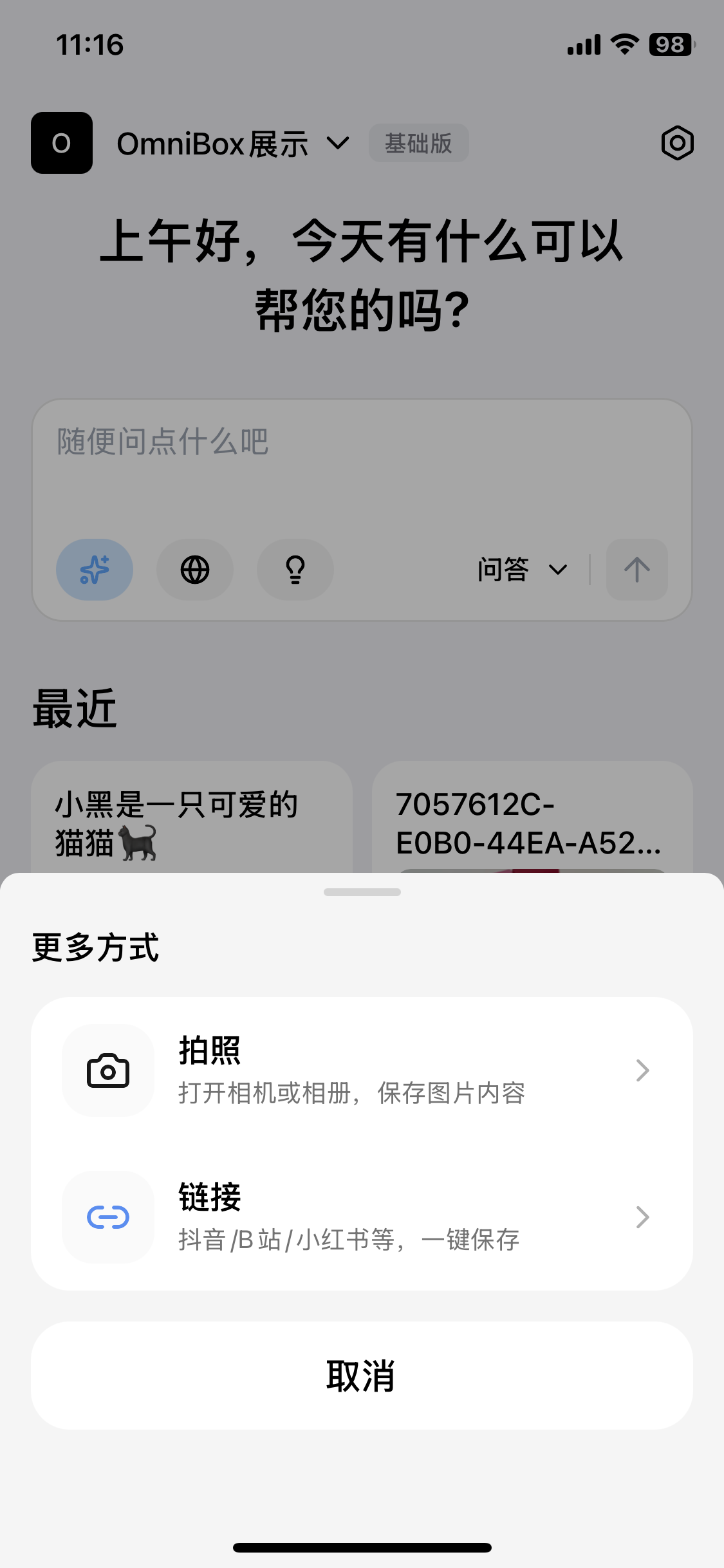The image size is (724, 1568).
Task: Choose 拍照 to open camera or album
Action: (x=361, y=1070)
